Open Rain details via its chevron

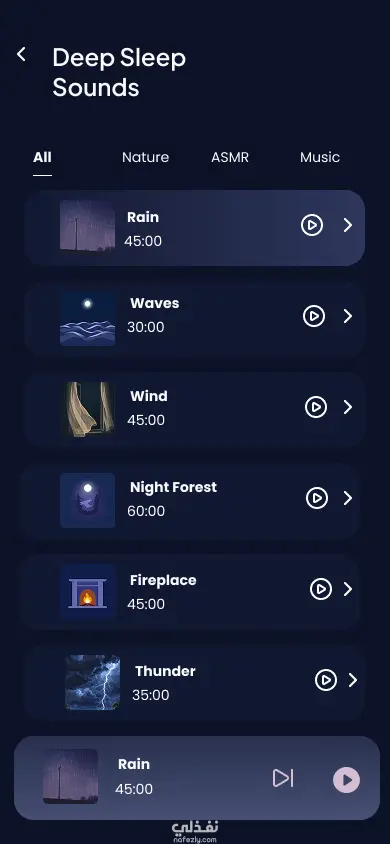coord(348,225)
